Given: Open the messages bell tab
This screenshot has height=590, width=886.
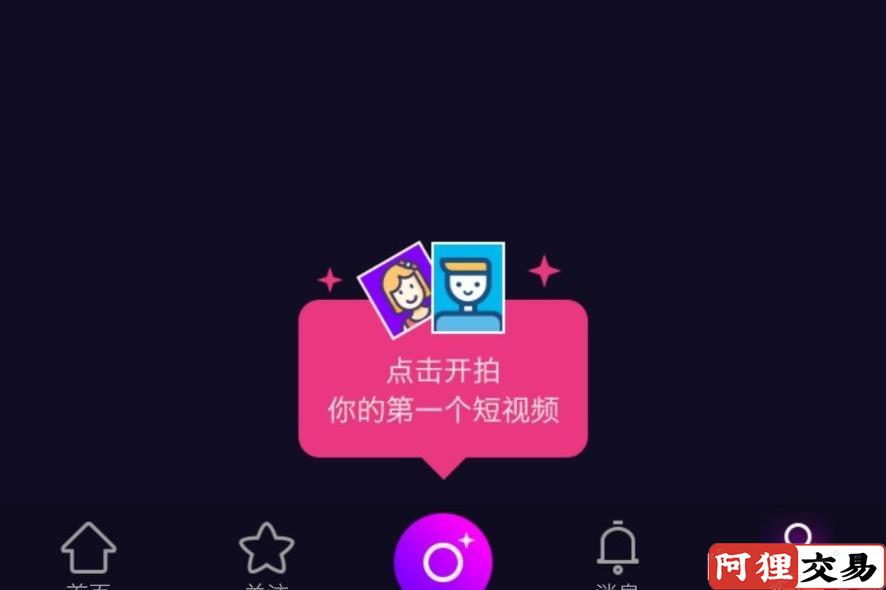Looking at the screenshot, I should [617, 550].
